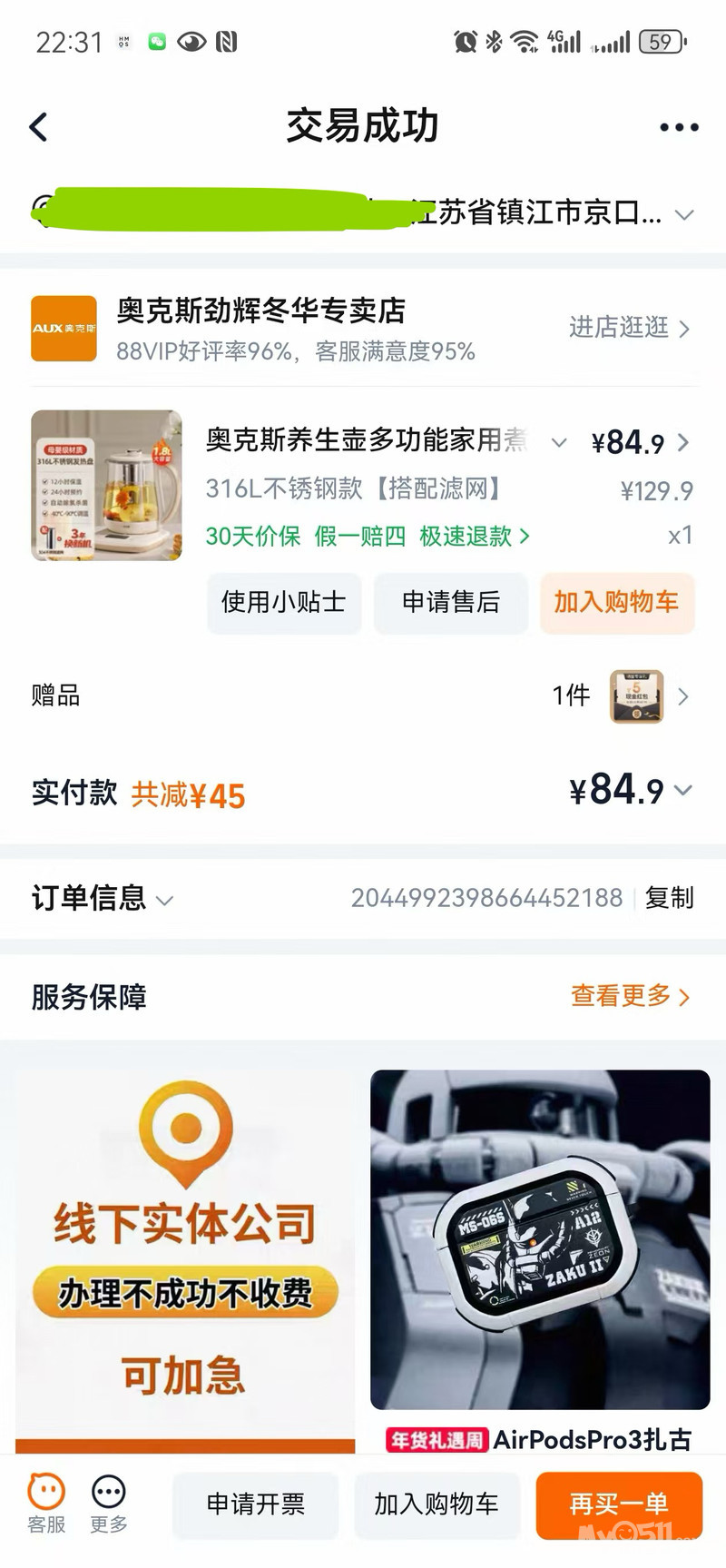Open the three-dot overflow menu
Viewport: 726px width, 1568px height.
pyautogui.click(x=679, y=127)
